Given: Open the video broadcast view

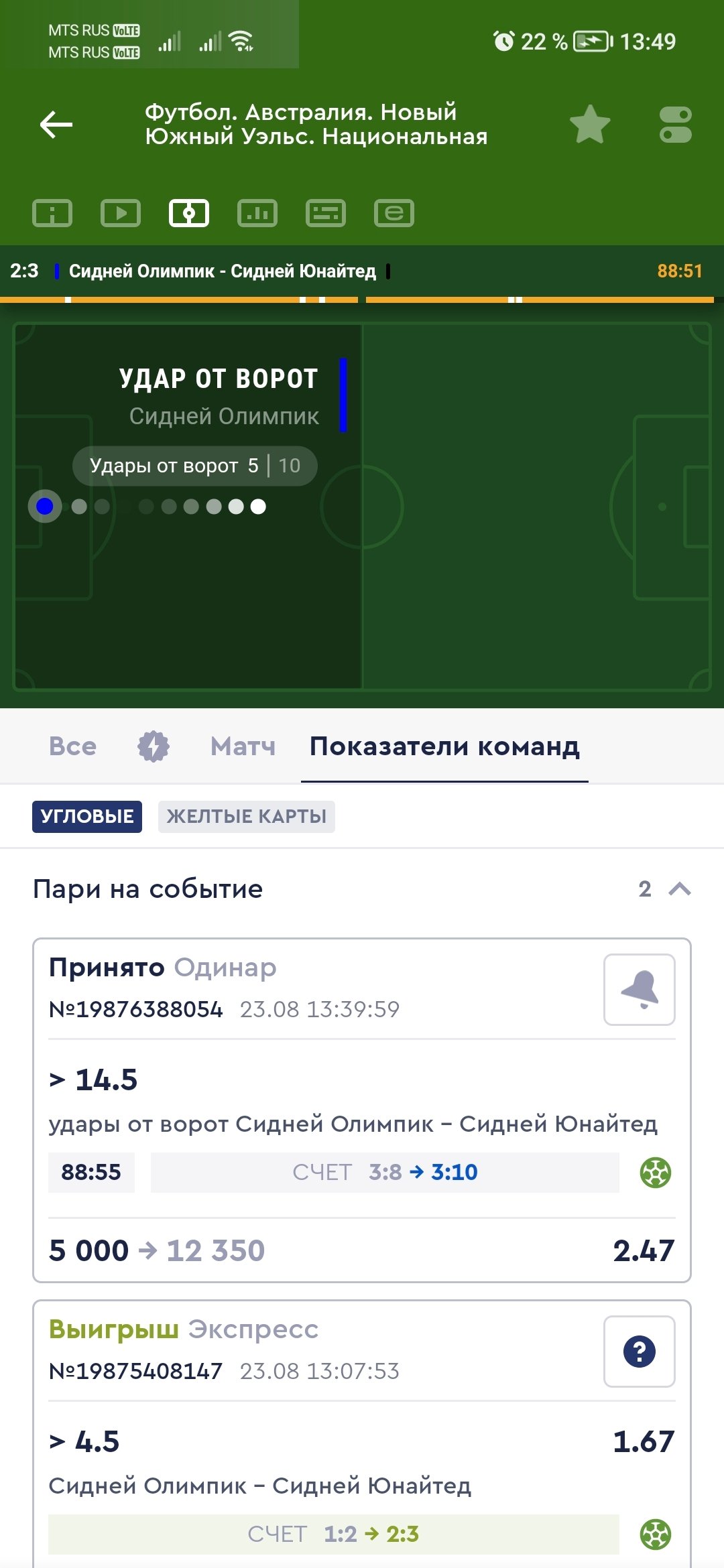Looking at the screenshot, I should [121, 213].
